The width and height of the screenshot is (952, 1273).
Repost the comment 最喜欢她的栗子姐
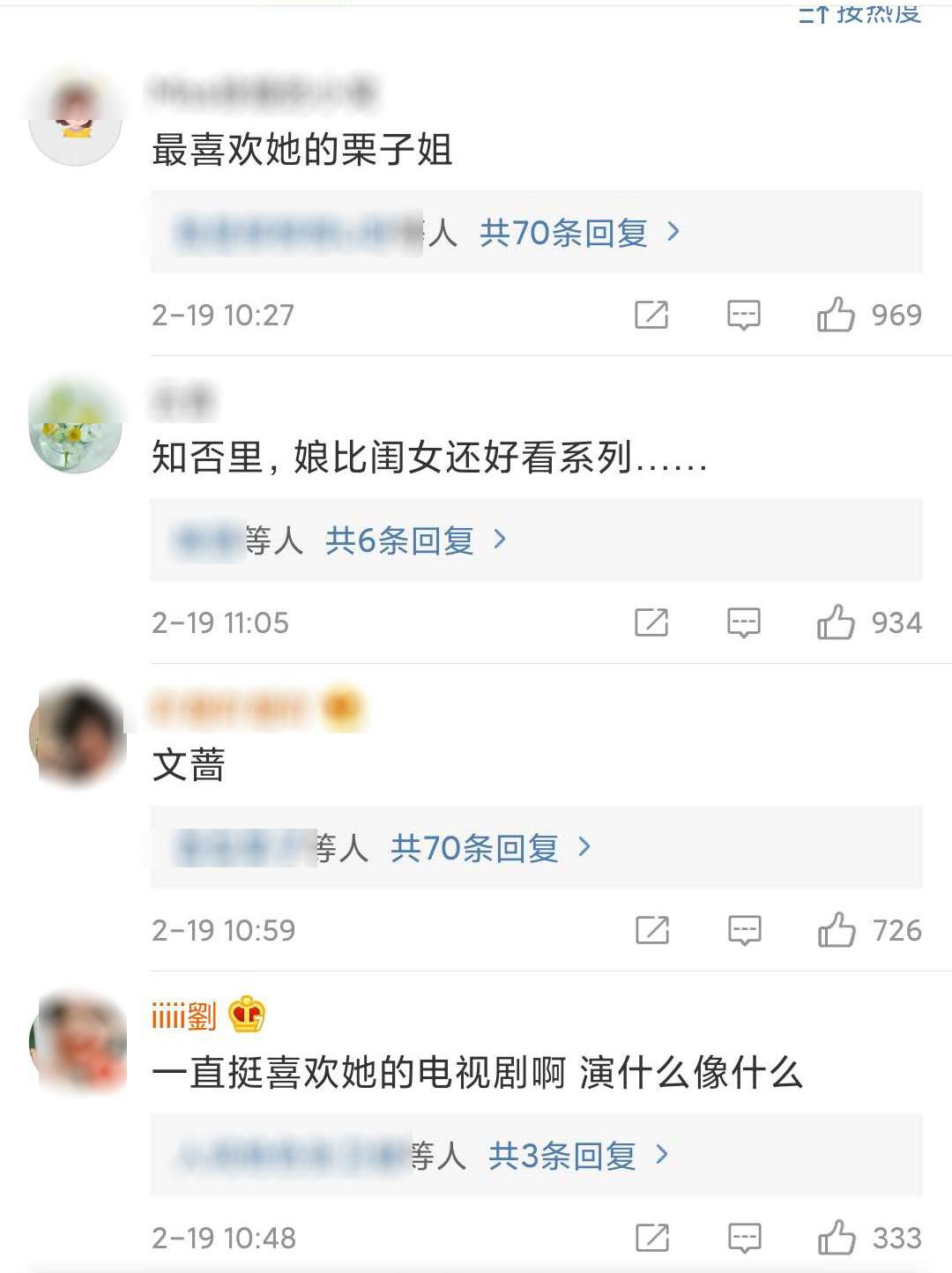pos(651,315)
